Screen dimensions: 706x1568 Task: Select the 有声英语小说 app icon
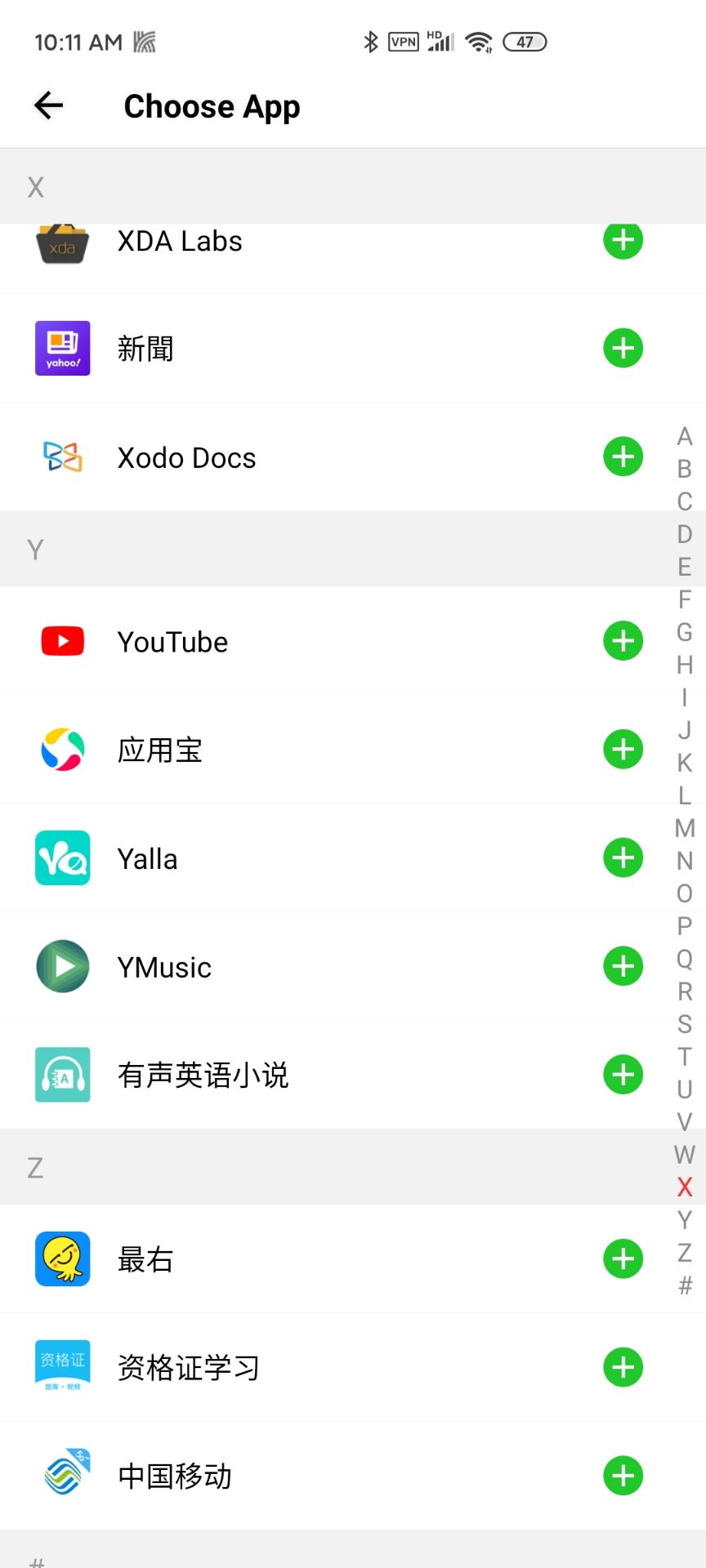click(x=62, y=1074)
